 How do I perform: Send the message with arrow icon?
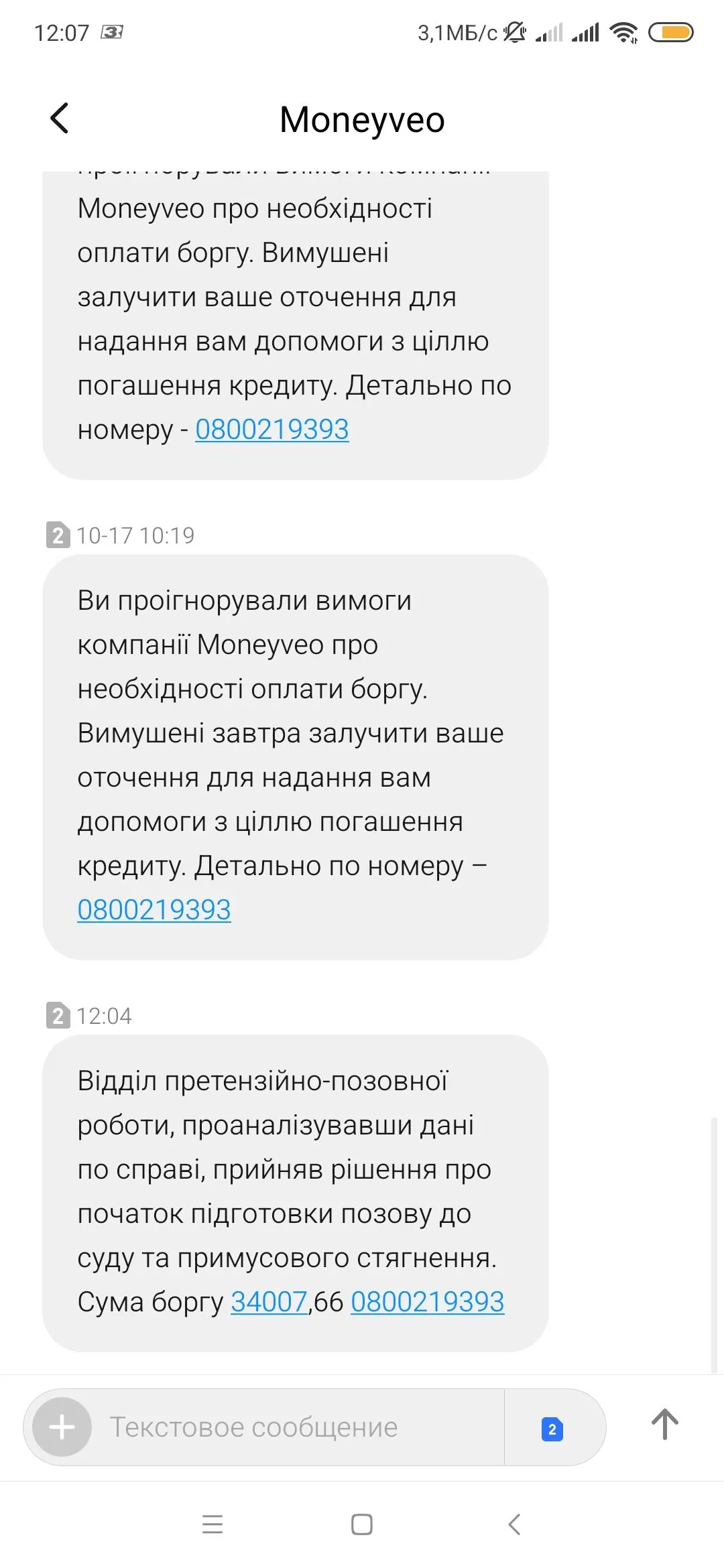click(664, 1425)
